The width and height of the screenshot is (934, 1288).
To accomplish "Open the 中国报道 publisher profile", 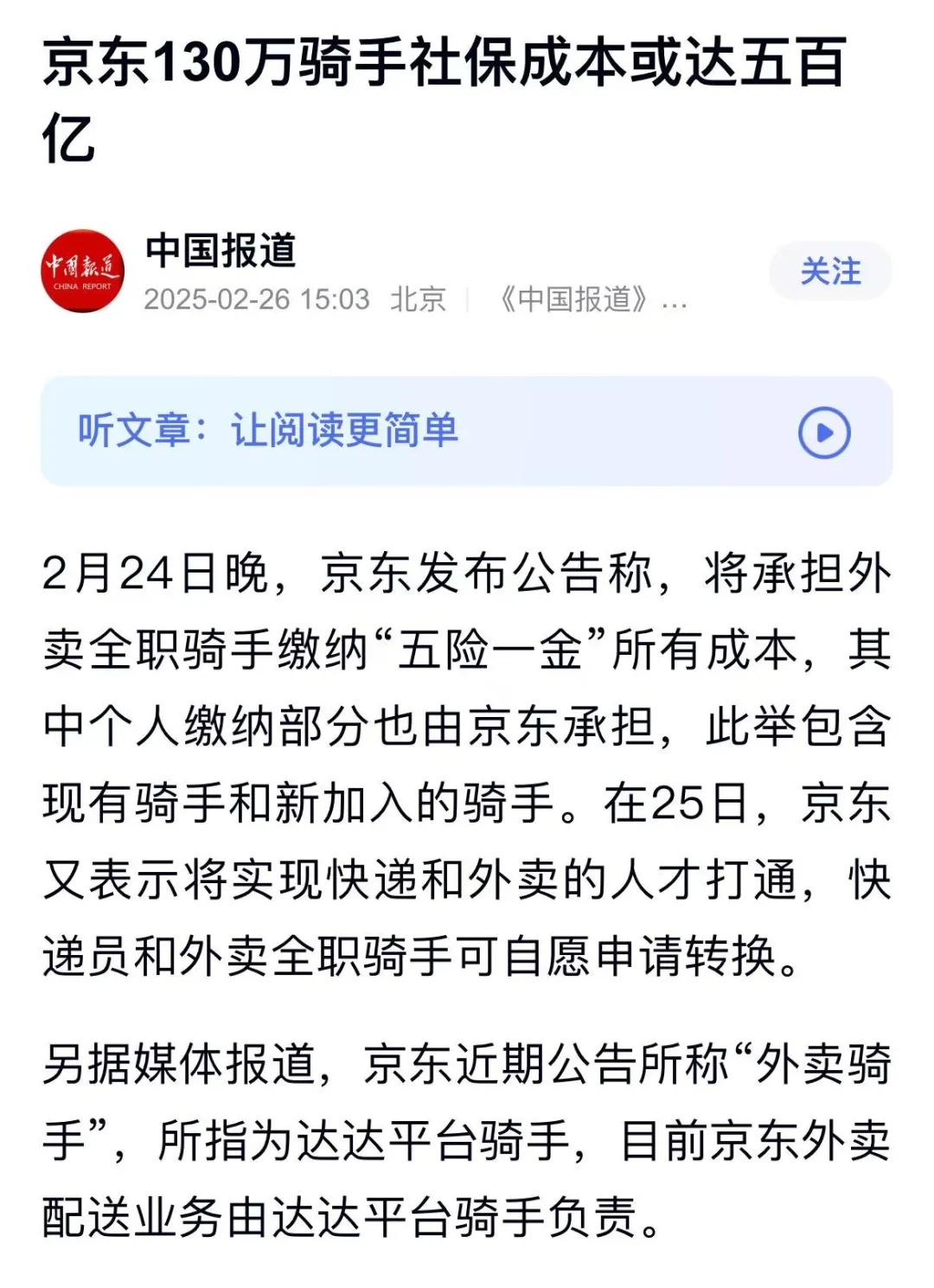I will (x=221, y=251).
